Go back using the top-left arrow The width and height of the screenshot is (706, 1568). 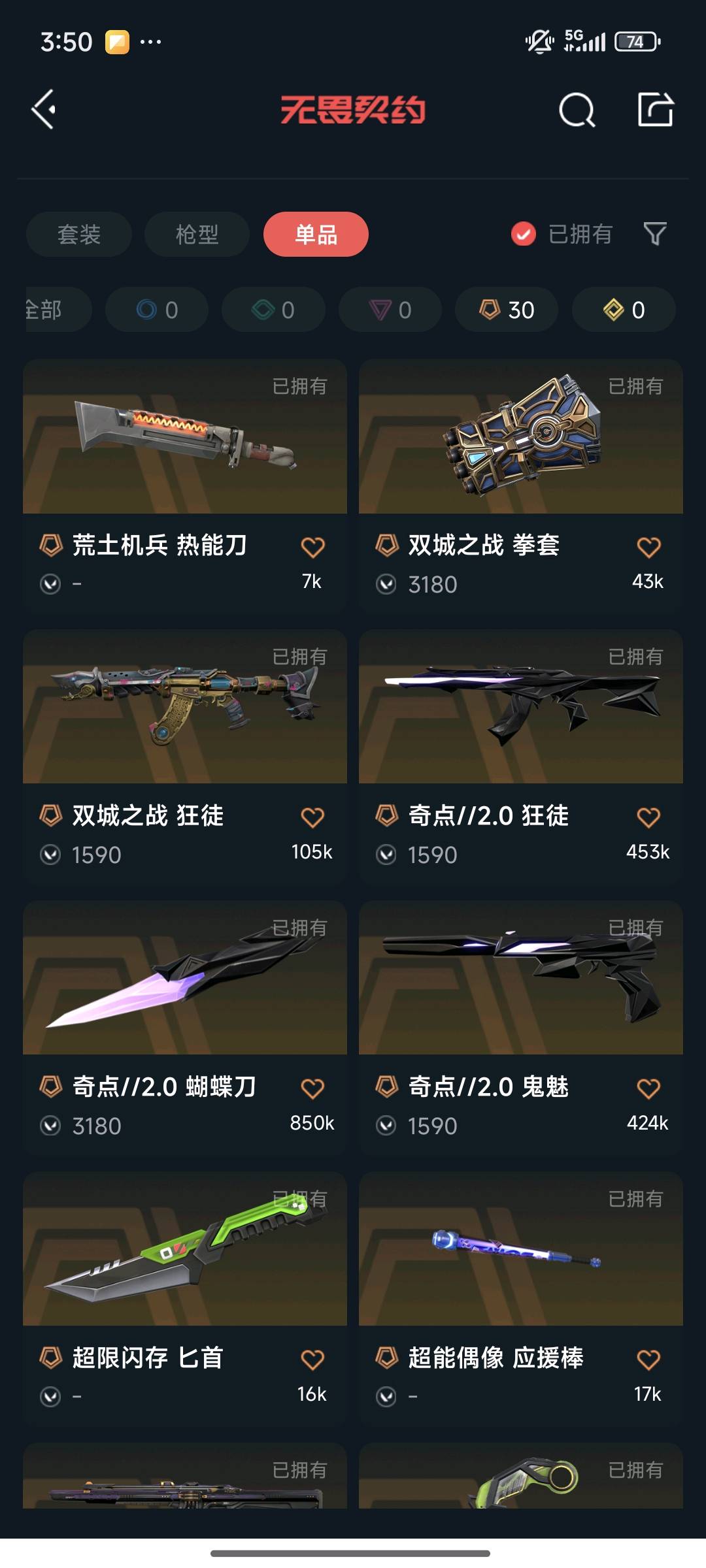(x=44, y=109)
